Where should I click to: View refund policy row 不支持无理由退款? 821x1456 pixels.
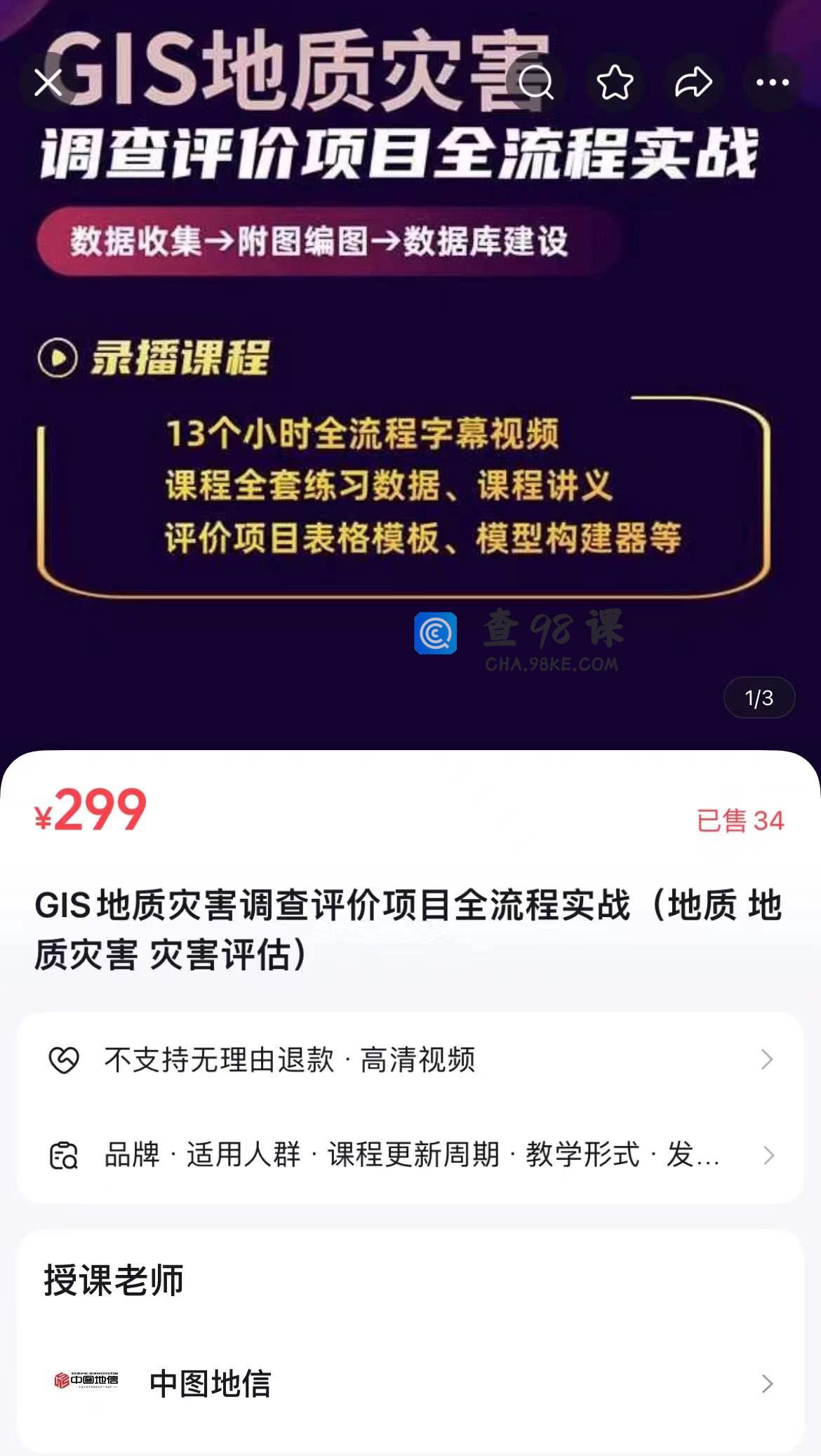click(410, 1060)
